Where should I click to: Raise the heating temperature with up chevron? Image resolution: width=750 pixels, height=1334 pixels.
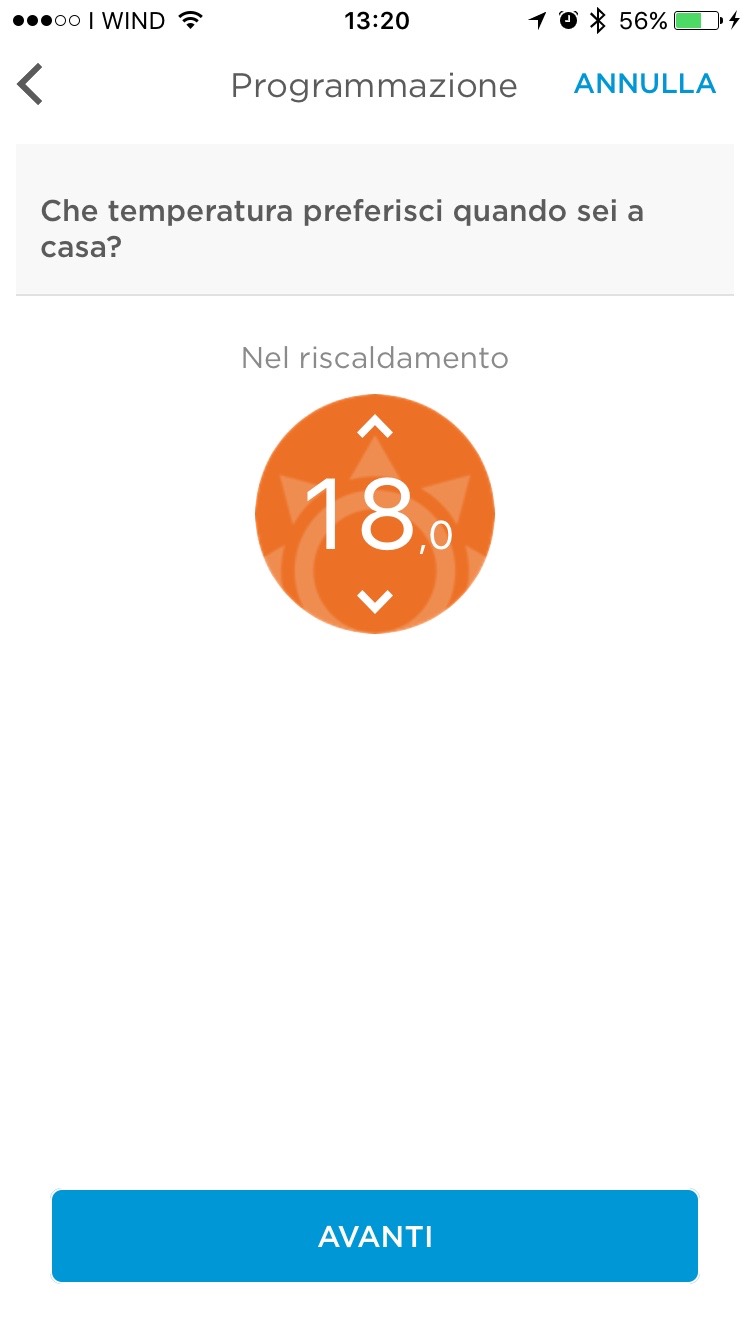(375, 428)
